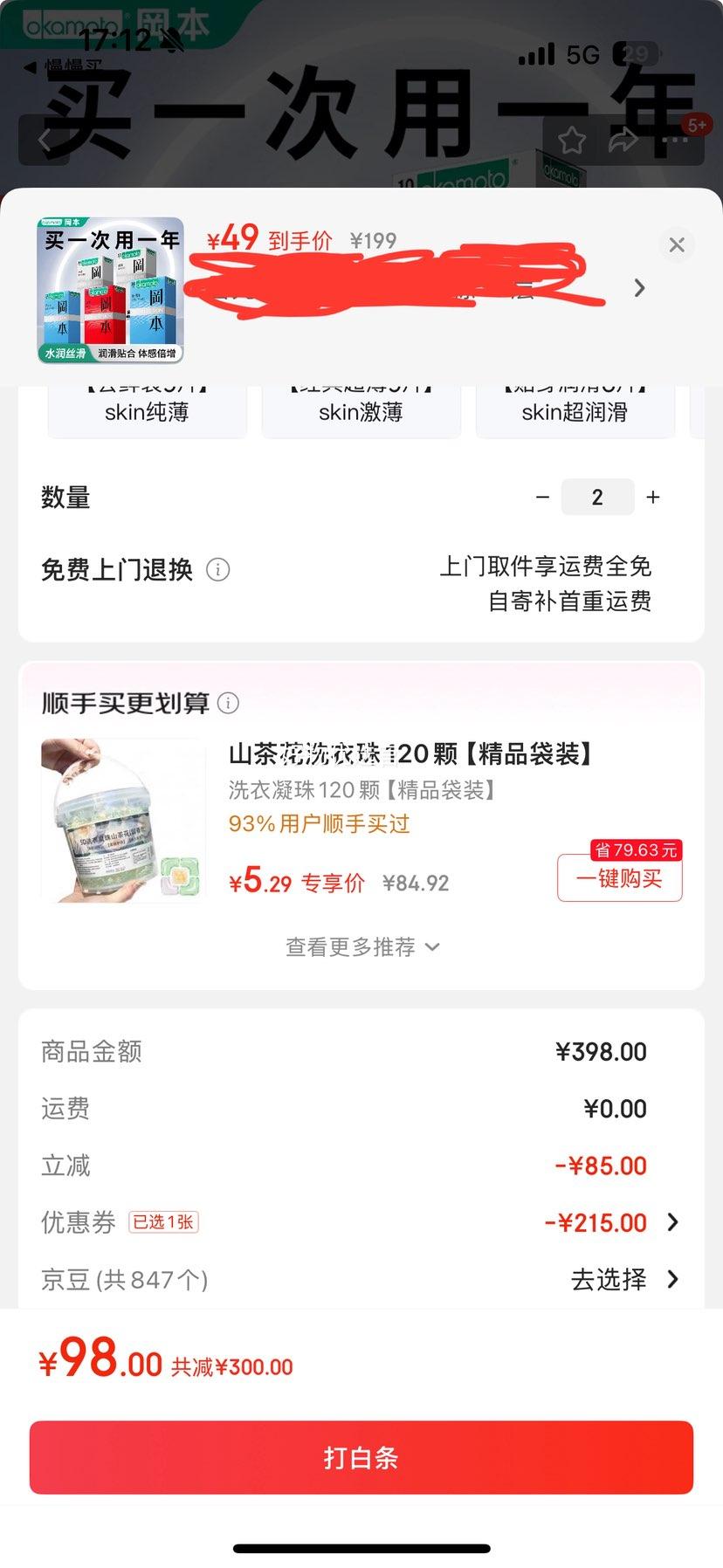
Task: Tap the 打白条 payment button
Action: pyautogui.click(x=361, y=1456)
